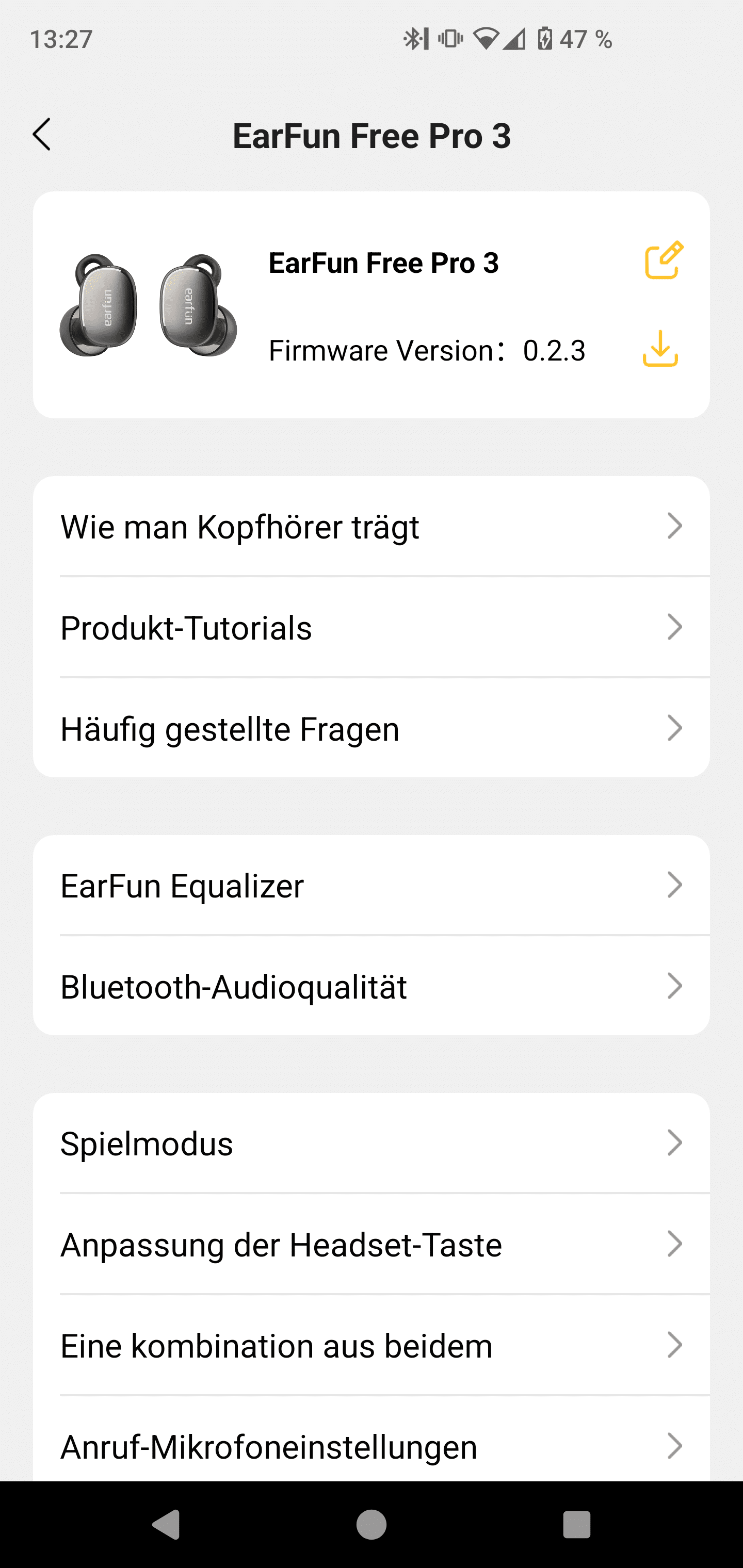
Task: Open Spielmodus settings
Action: [371, 1144]
